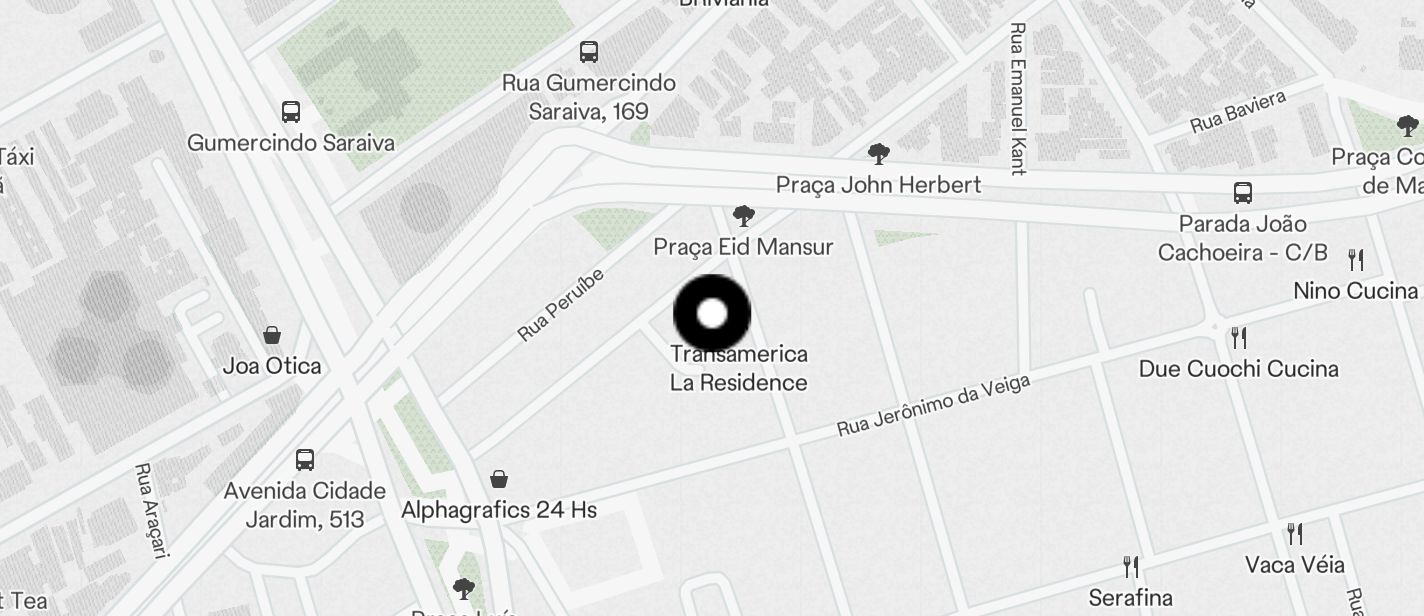The height and width of the screenshot is (616, 1424).
Task: Tap the Parada João Cachoeira - C/B bus stop
Action: 1243,193
